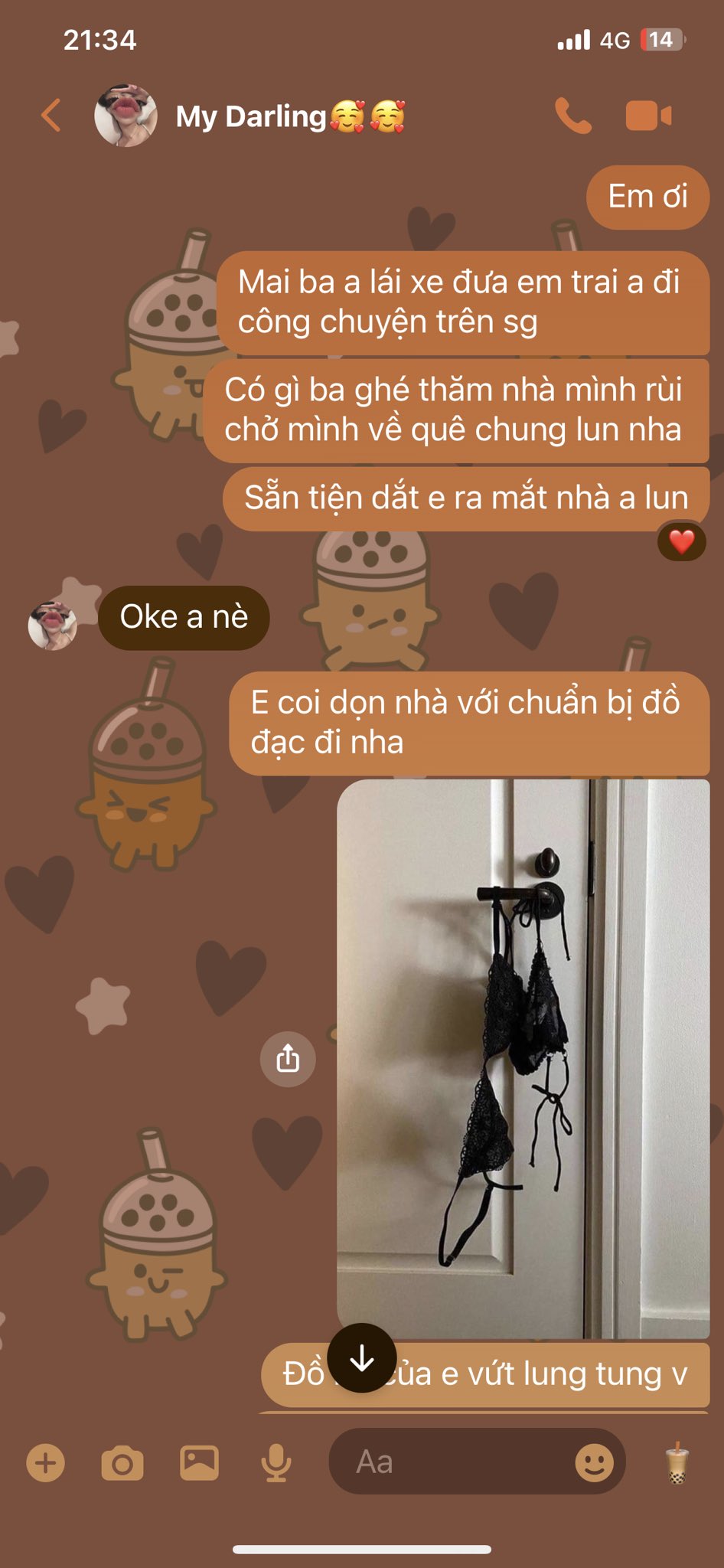
Task: Go back to the chat list
Action: tap(51, 116)
